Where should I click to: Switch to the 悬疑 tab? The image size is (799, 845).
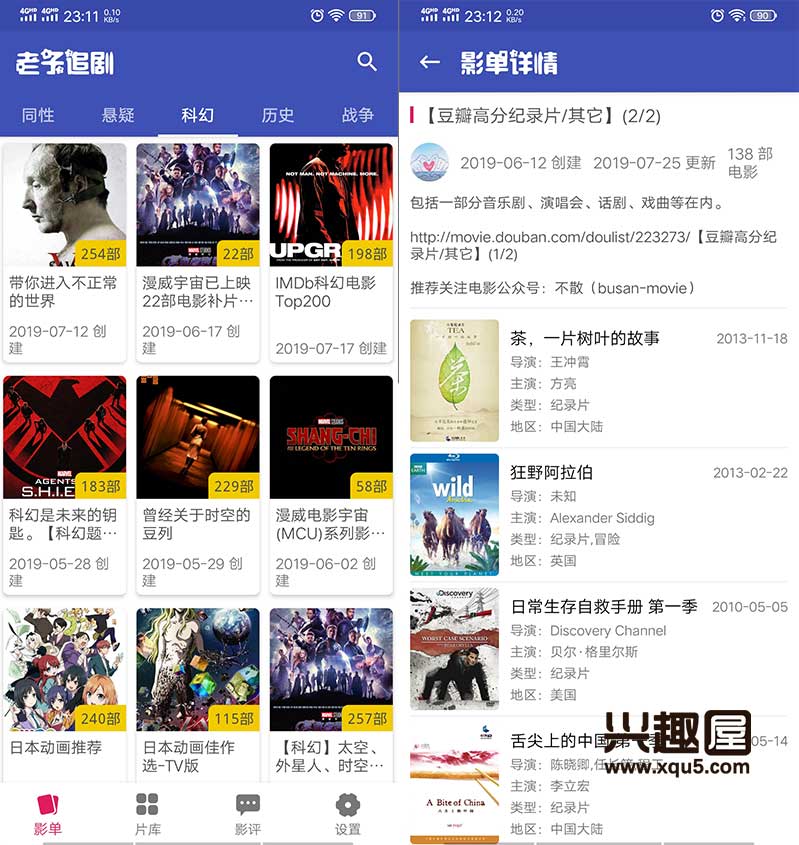[x=118, y=115]
